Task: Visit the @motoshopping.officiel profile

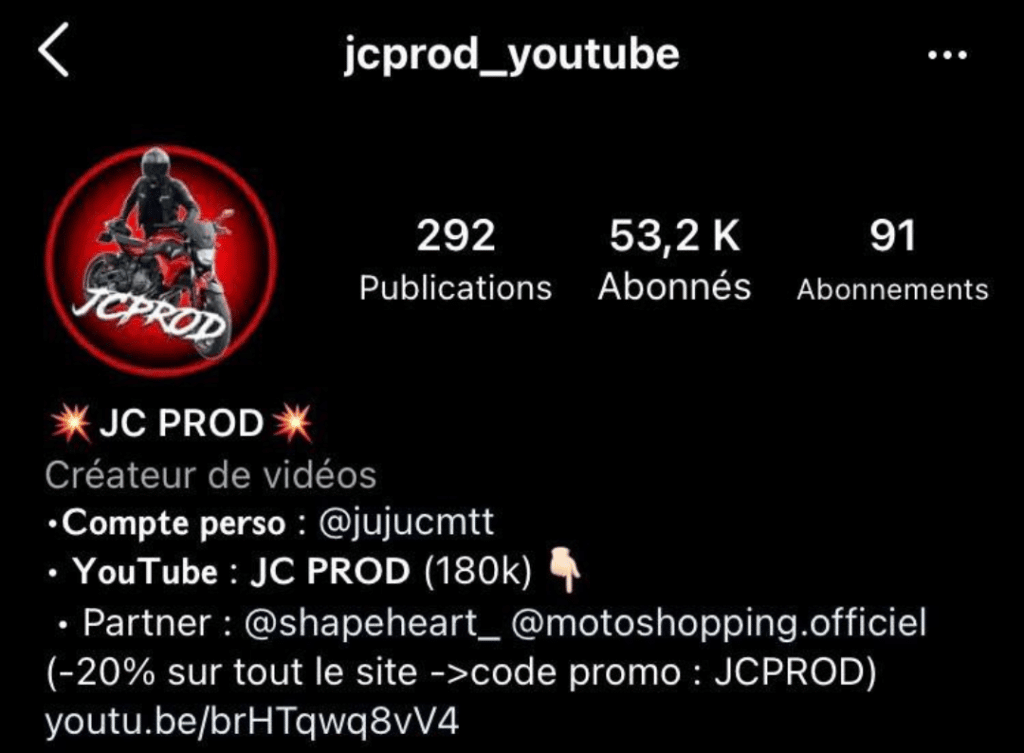Action: coord(718,623)
